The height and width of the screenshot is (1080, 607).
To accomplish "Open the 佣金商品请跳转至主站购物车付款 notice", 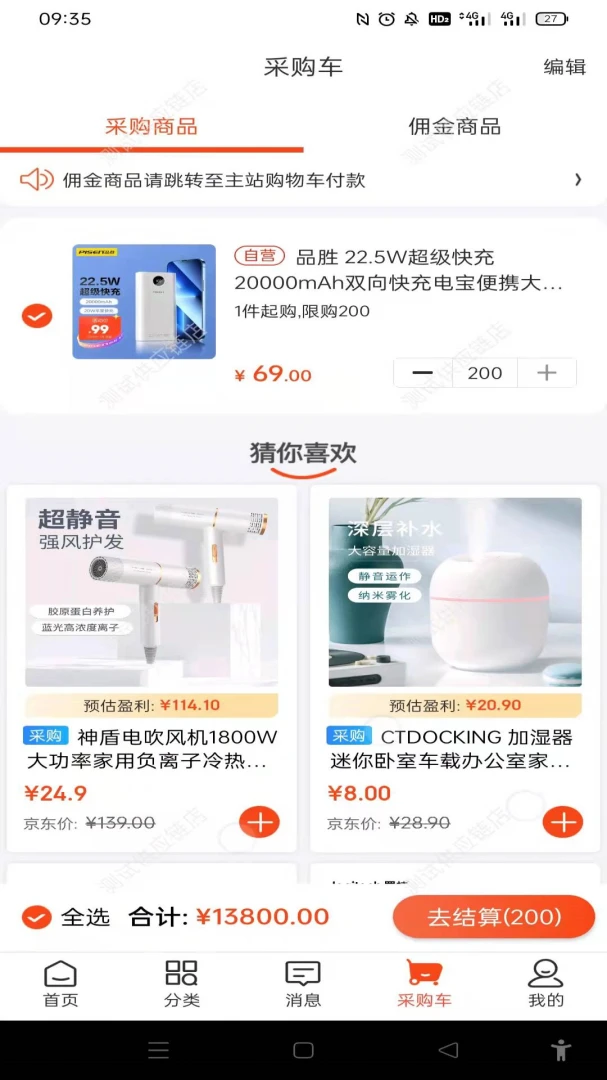I will click(x=300, y=180).
